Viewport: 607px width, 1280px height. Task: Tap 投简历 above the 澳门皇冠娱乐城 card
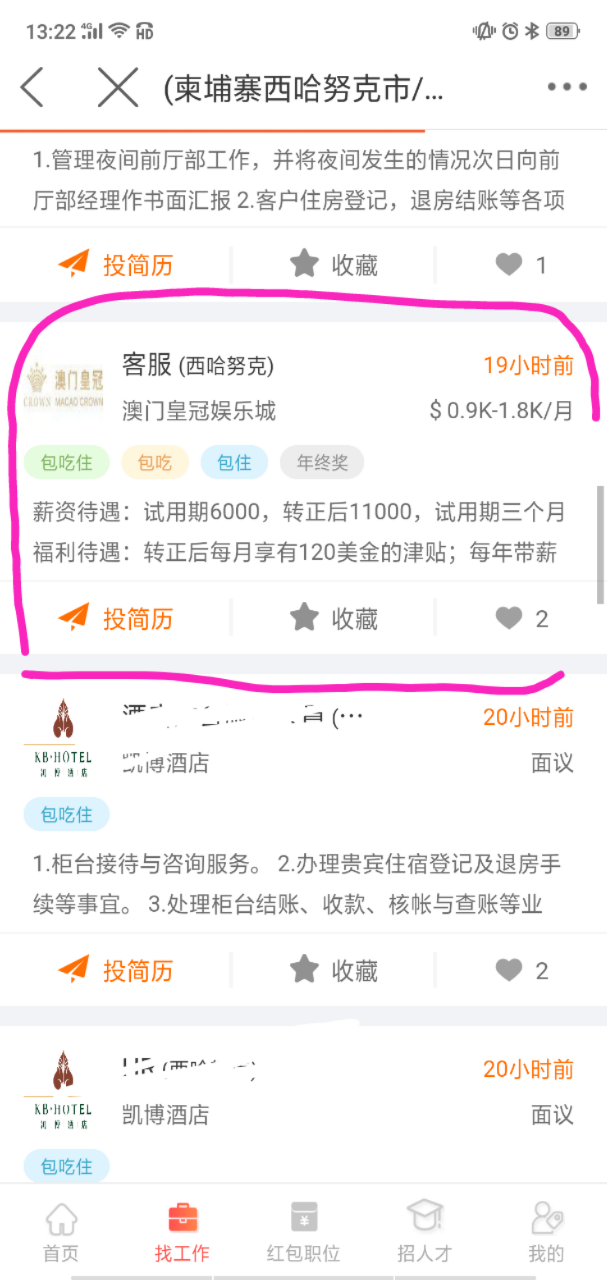(116, 265)
